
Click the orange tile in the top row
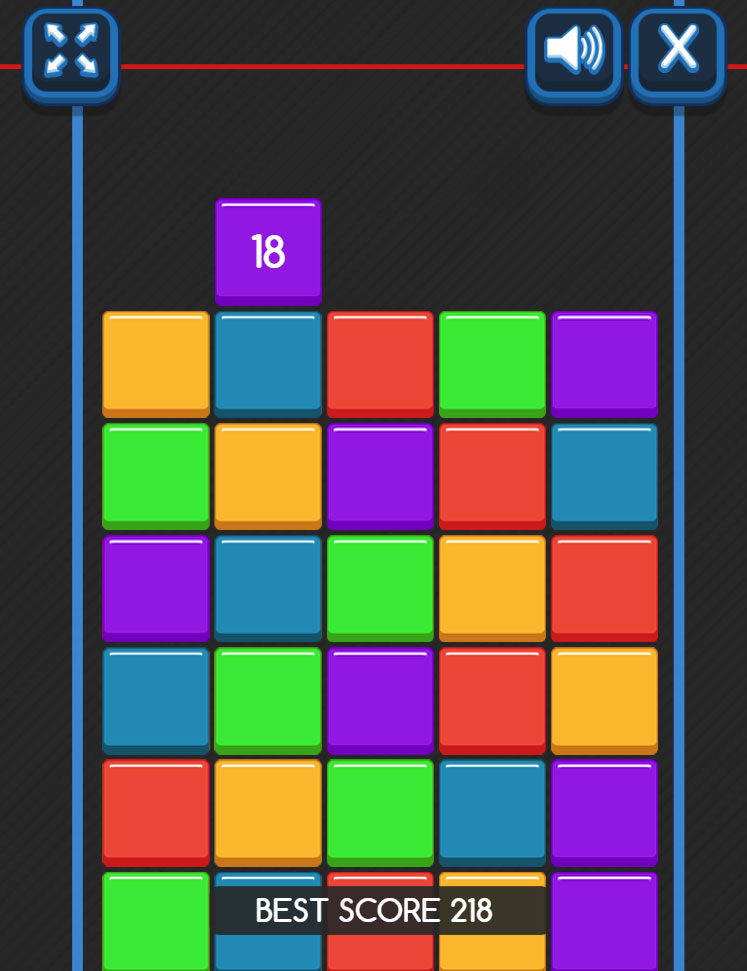click(x=156, y=362)
